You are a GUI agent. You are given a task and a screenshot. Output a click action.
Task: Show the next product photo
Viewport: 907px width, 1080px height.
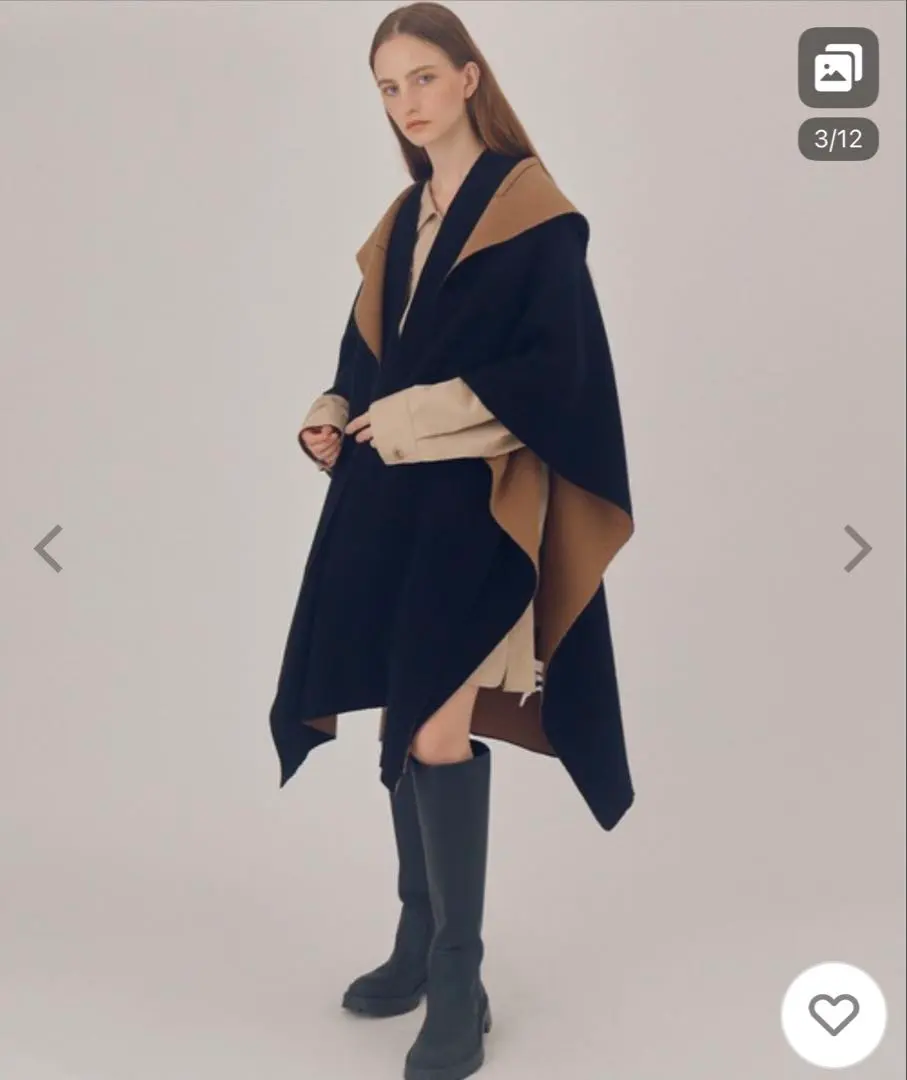coord(857,548)
